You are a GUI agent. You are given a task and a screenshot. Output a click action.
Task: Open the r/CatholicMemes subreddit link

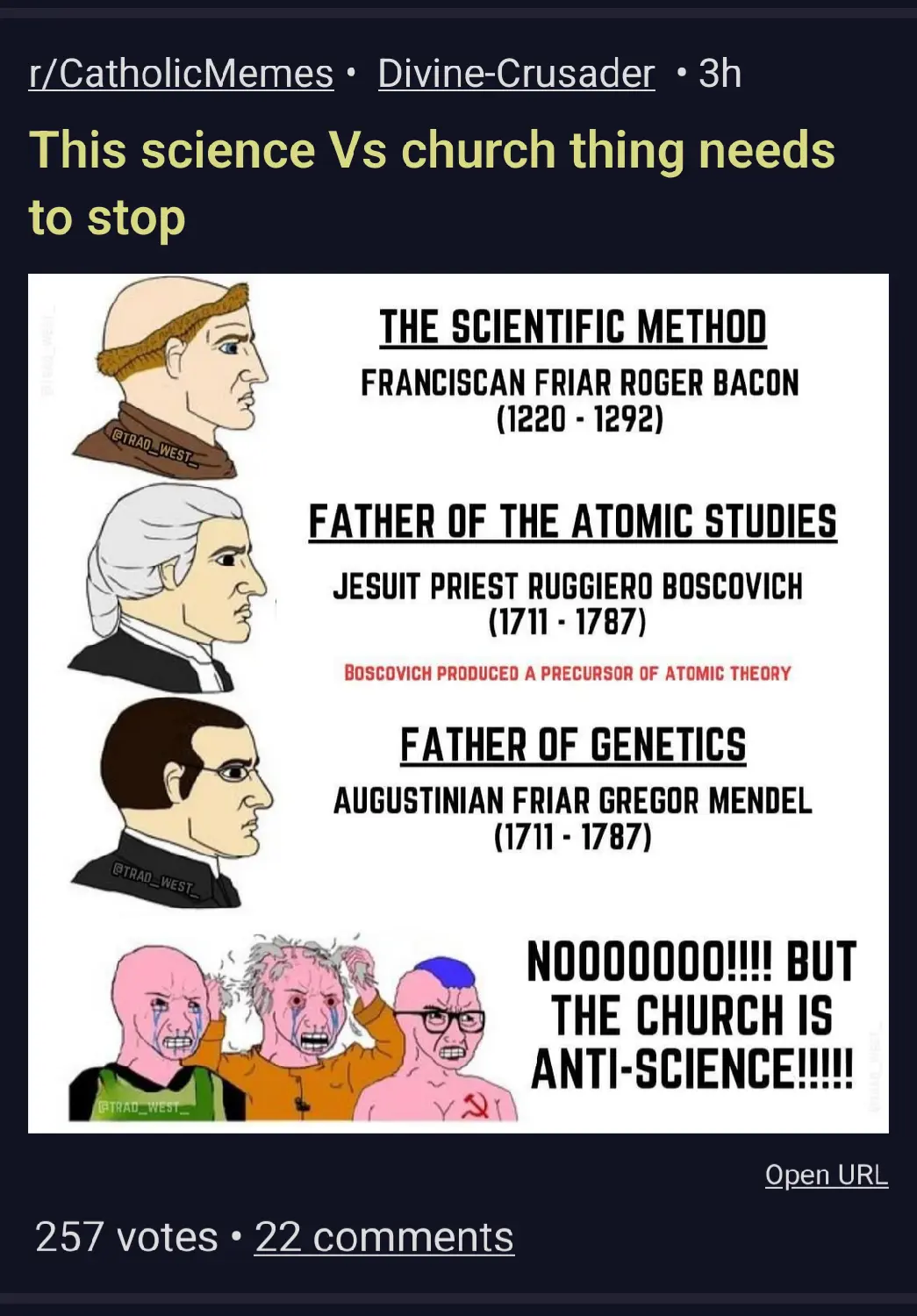(181, 74)
